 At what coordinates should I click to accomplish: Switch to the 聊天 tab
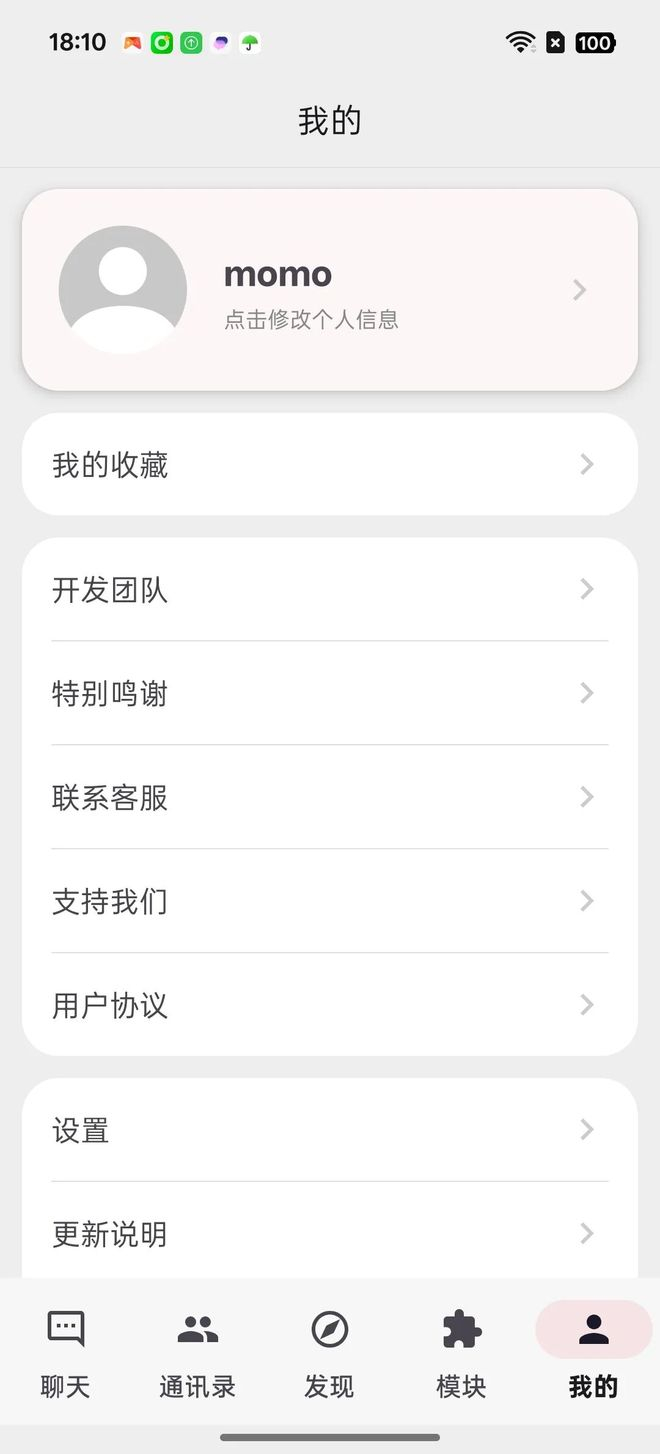66,1354
